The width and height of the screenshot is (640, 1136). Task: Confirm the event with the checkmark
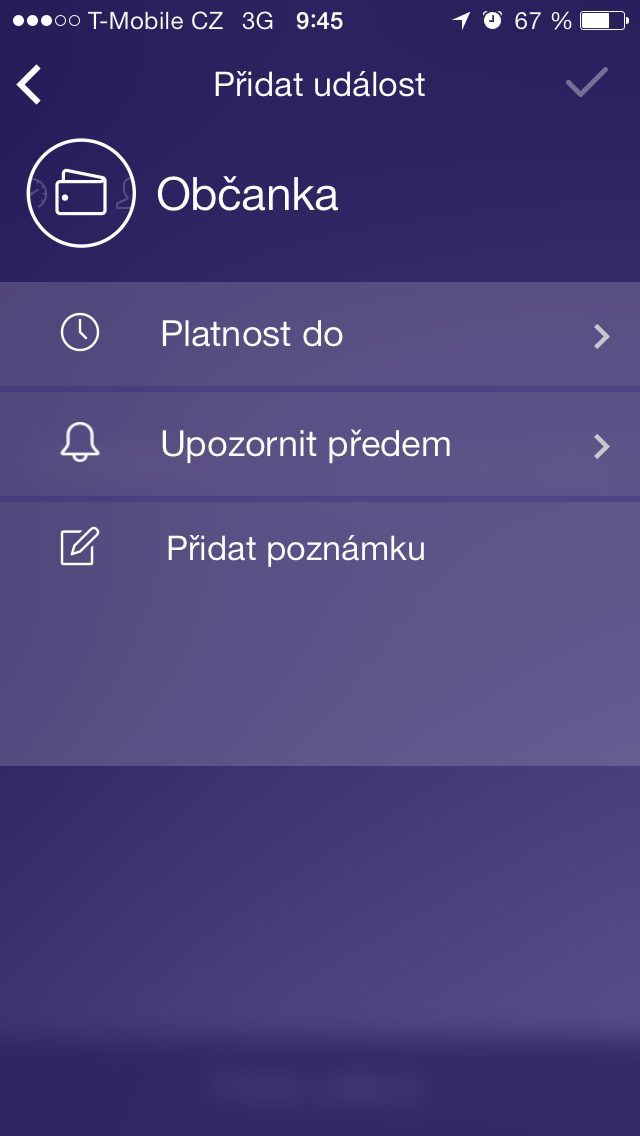click(x=587, y=83)
